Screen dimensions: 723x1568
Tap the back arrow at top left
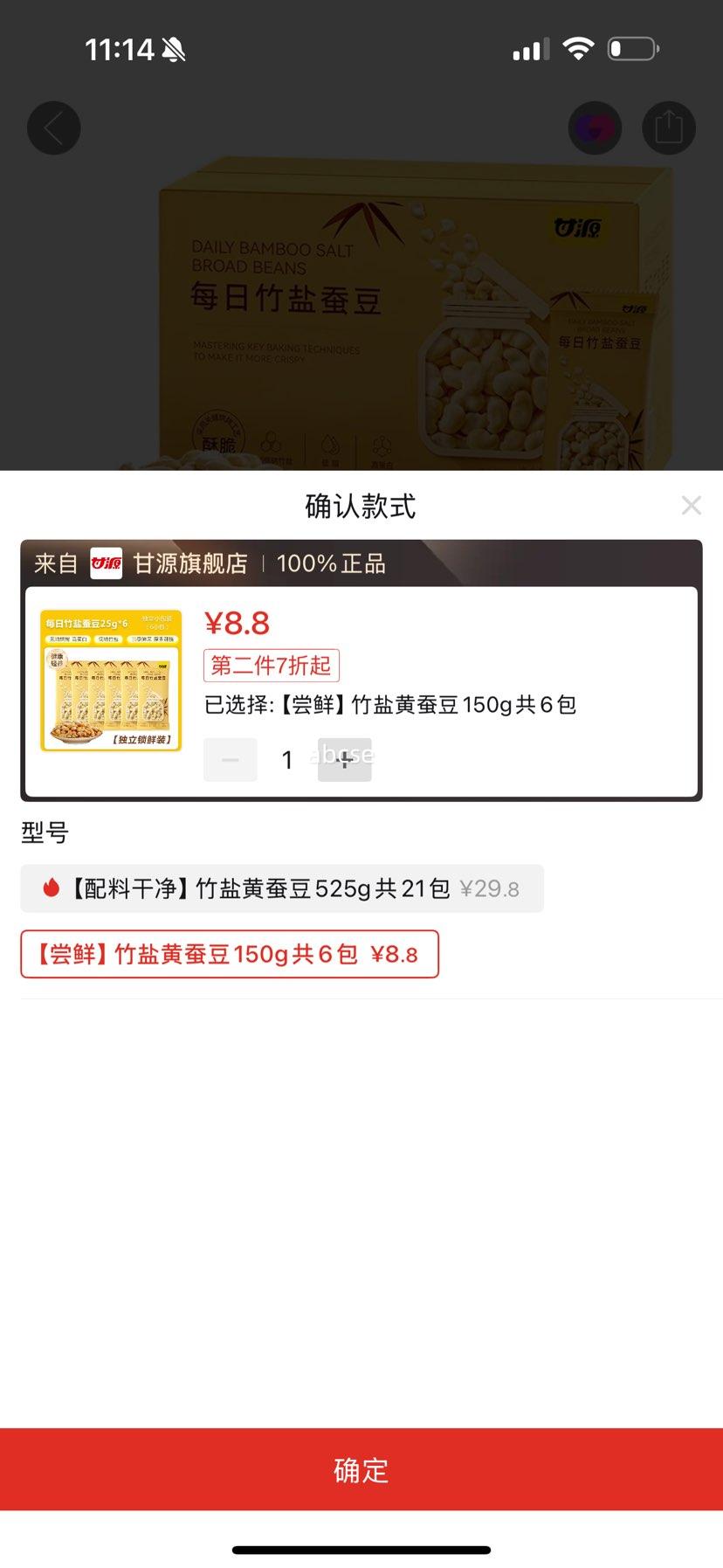(53, 128)
